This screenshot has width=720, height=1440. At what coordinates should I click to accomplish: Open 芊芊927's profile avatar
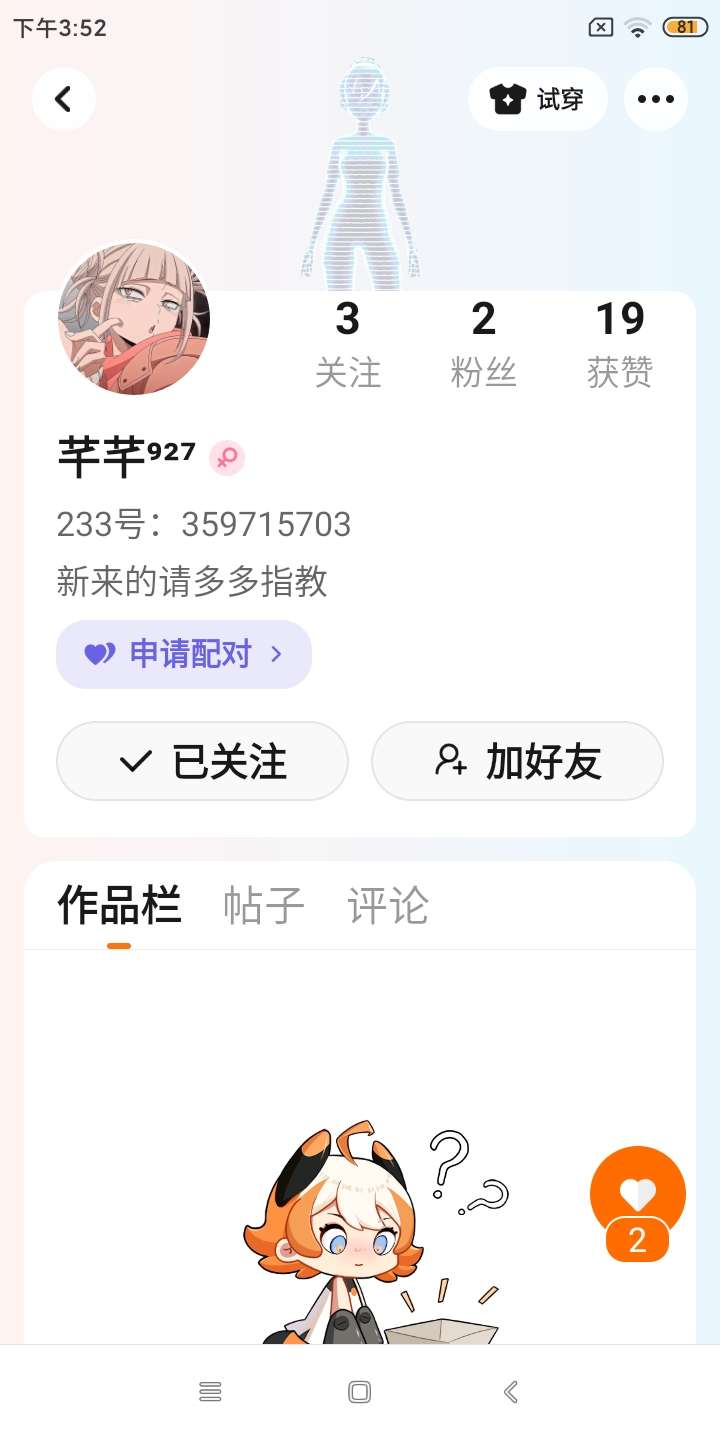point(134,318)
